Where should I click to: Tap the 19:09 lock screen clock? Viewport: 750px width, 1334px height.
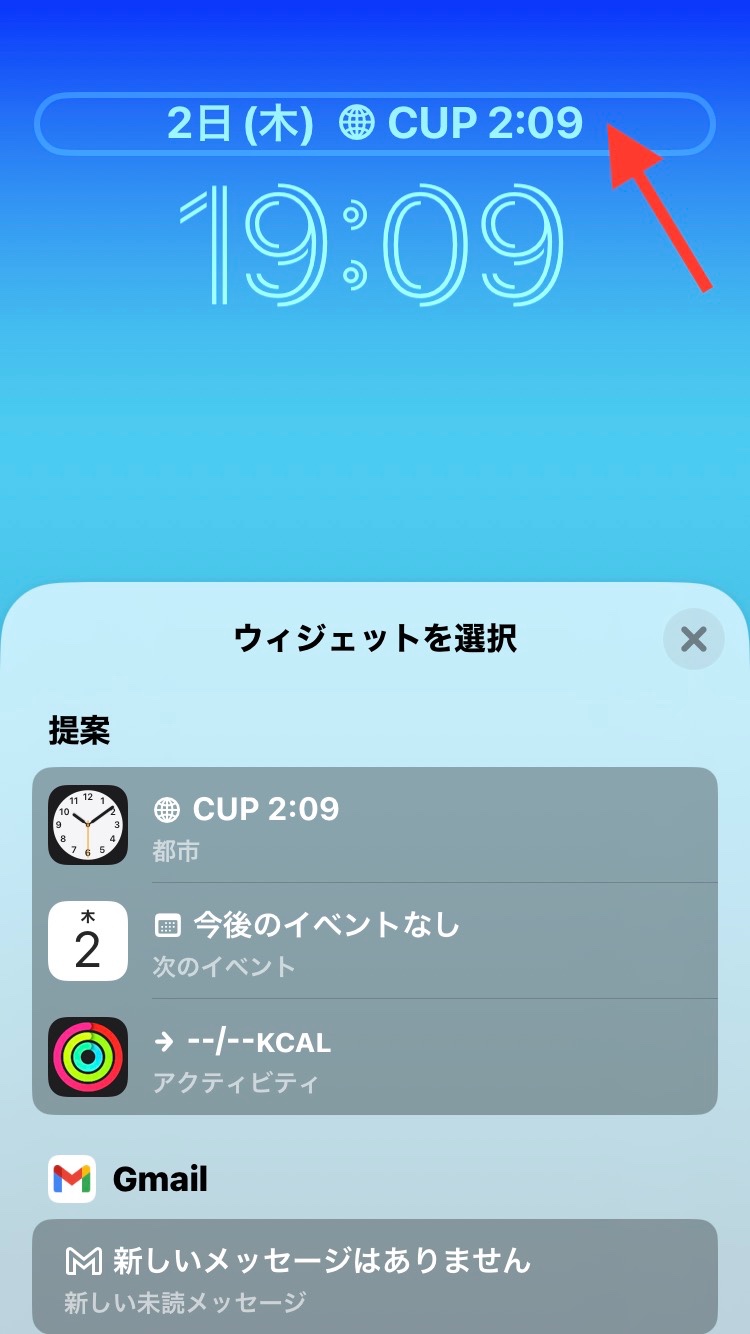pos(372,245)
